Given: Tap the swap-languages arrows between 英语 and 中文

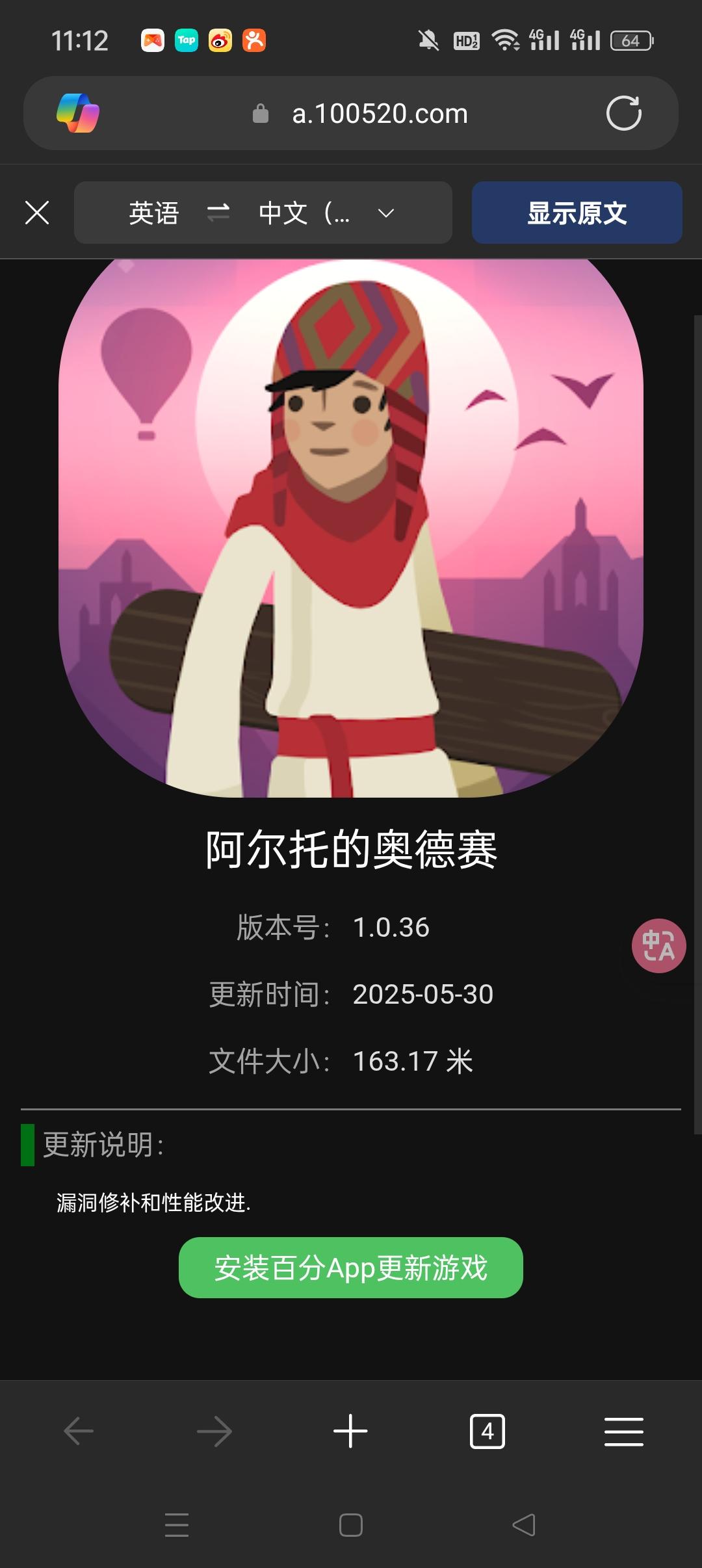Looking at the screenshot, I should pyautogui.click(x=217, y=213).
